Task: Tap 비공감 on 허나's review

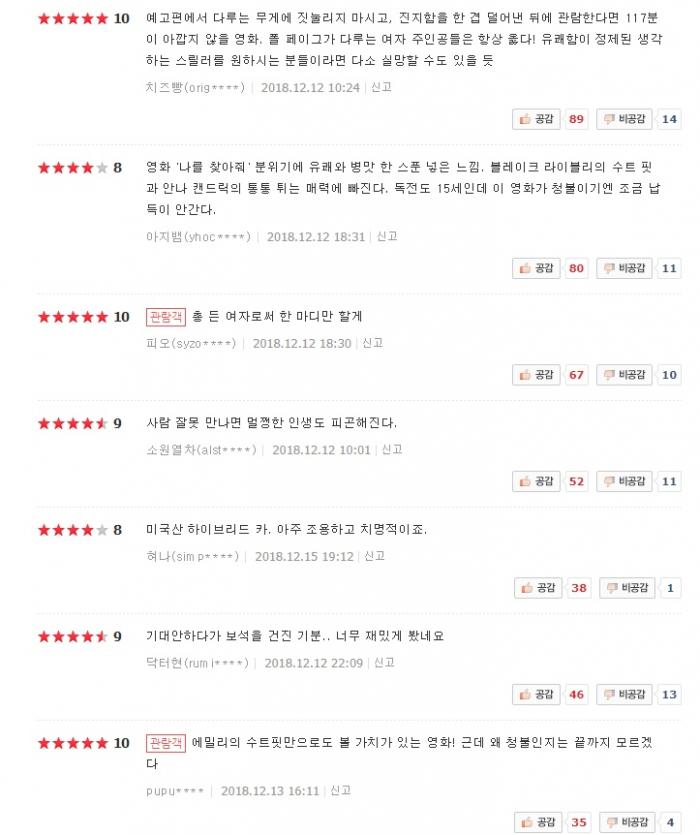Action: 627,588
